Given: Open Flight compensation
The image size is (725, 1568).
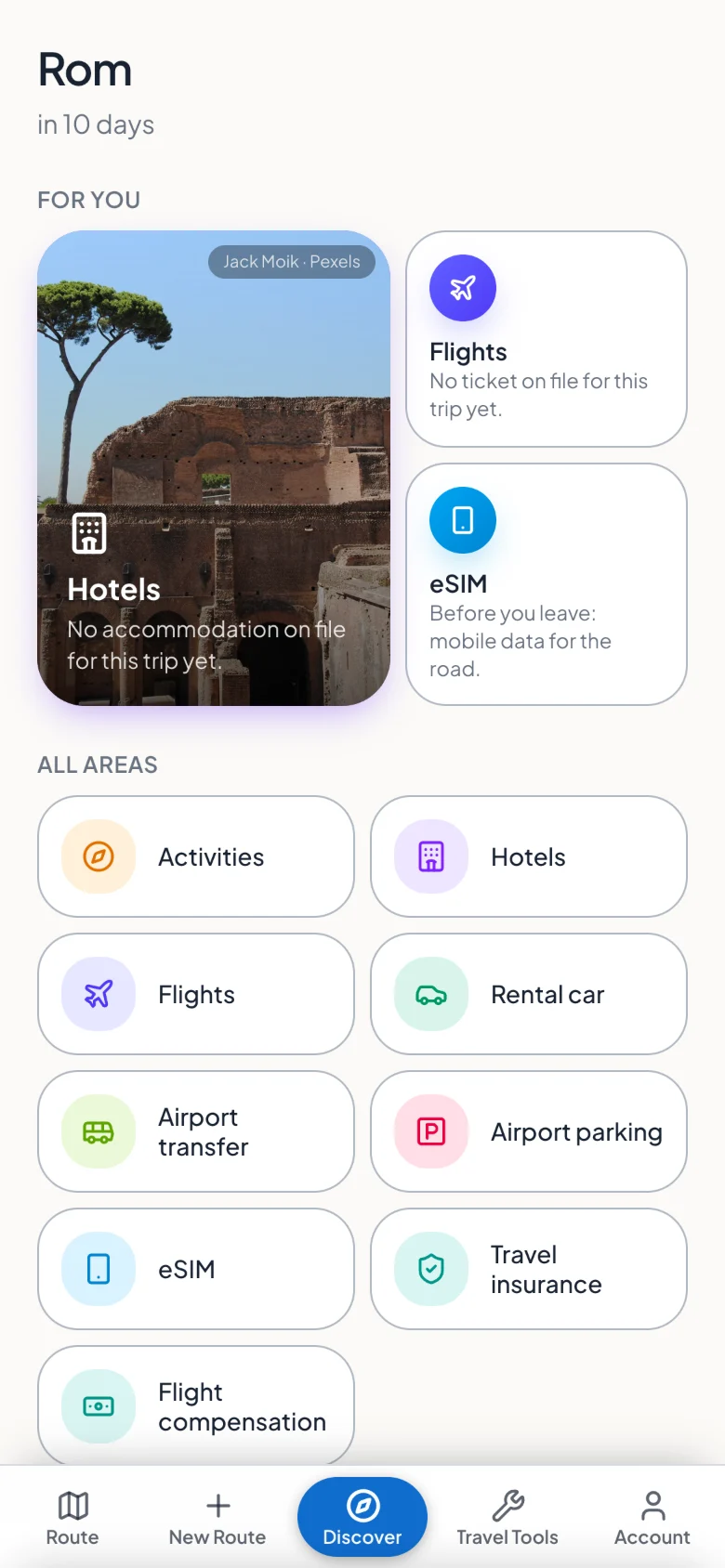Looking at the screenshot, I should (x=196, y=1405).
